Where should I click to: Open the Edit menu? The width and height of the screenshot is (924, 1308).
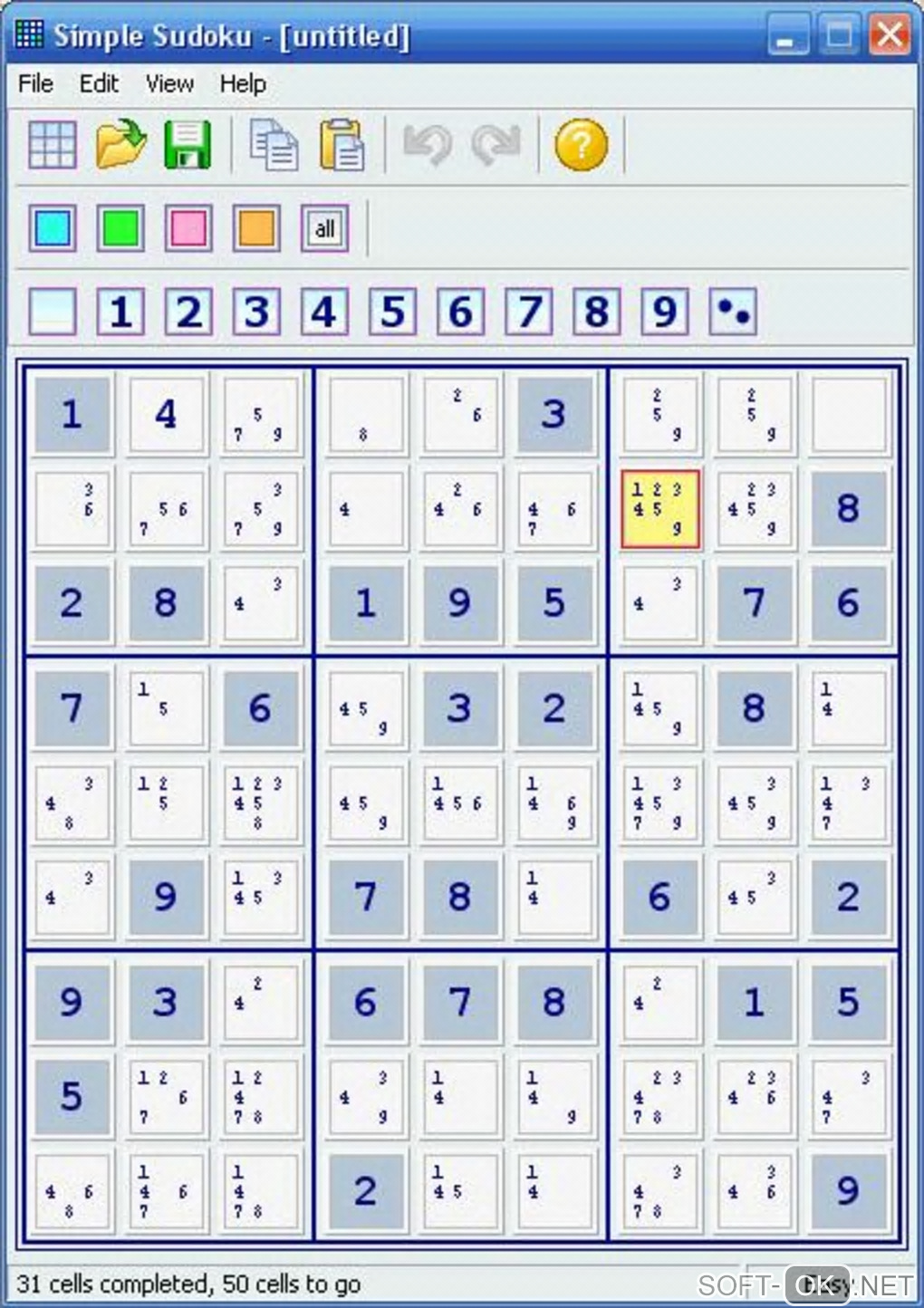coord(99,83)
